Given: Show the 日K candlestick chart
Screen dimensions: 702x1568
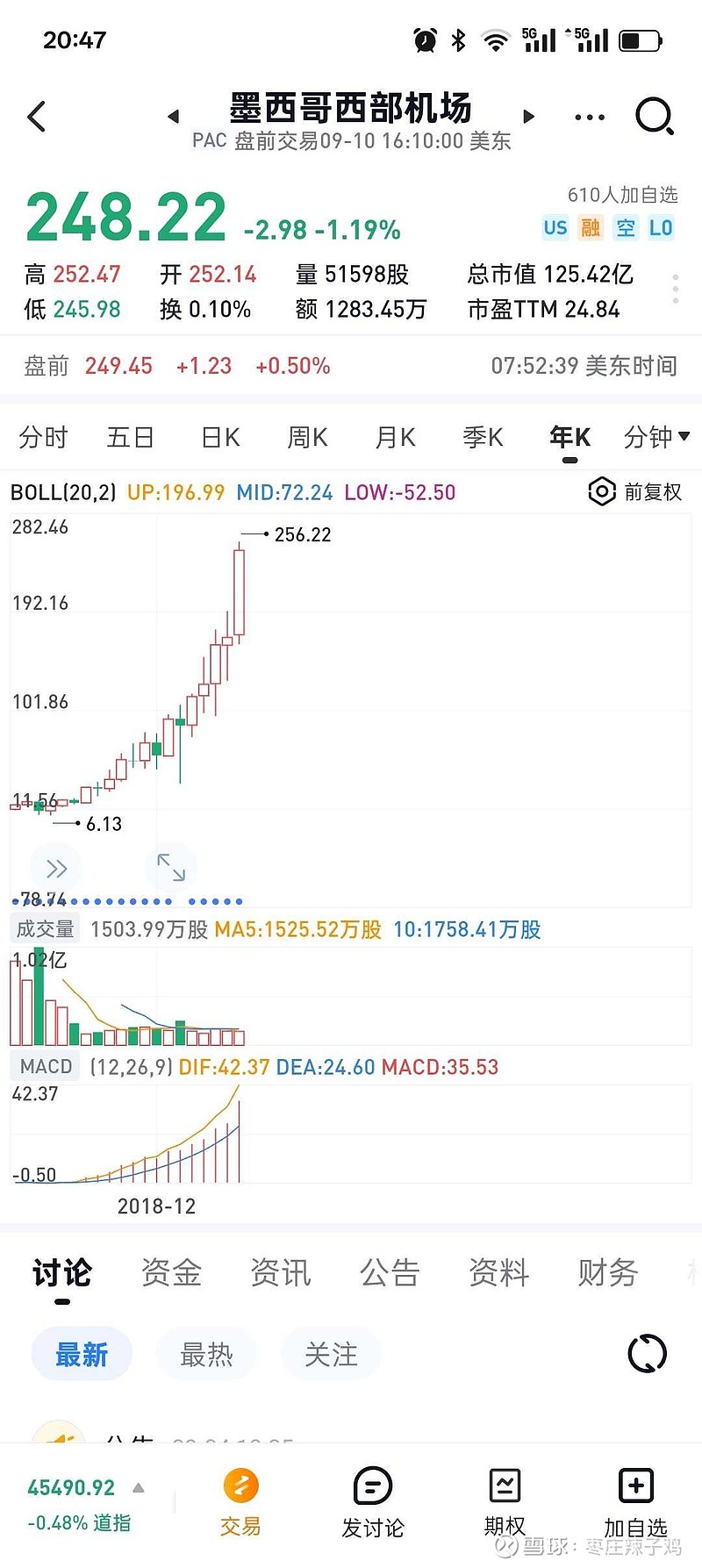Looking at the screenshot, I should [x=219, y=437].
